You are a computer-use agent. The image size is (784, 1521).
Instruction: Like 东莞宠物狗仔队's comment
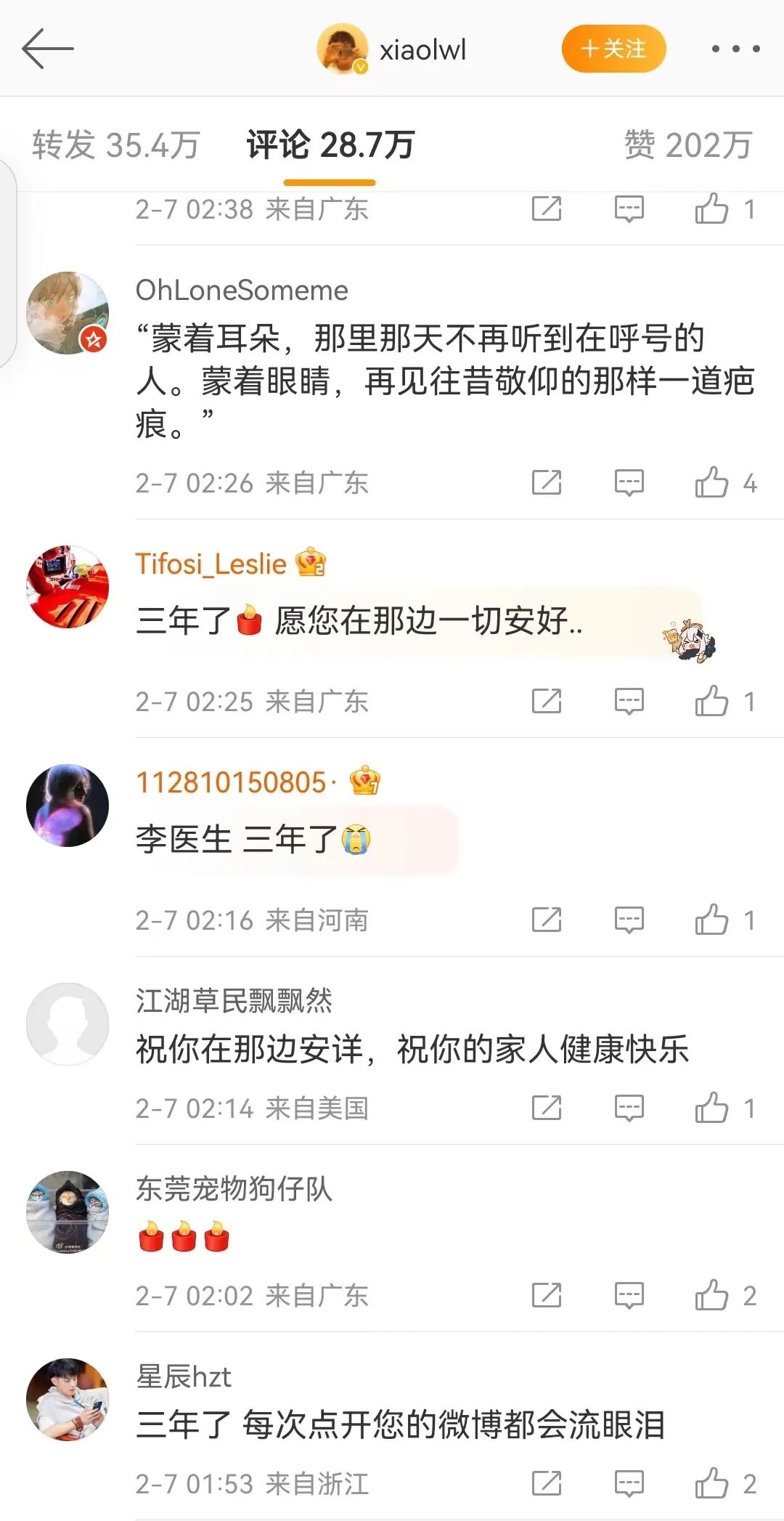click(x=711, y=1295)
